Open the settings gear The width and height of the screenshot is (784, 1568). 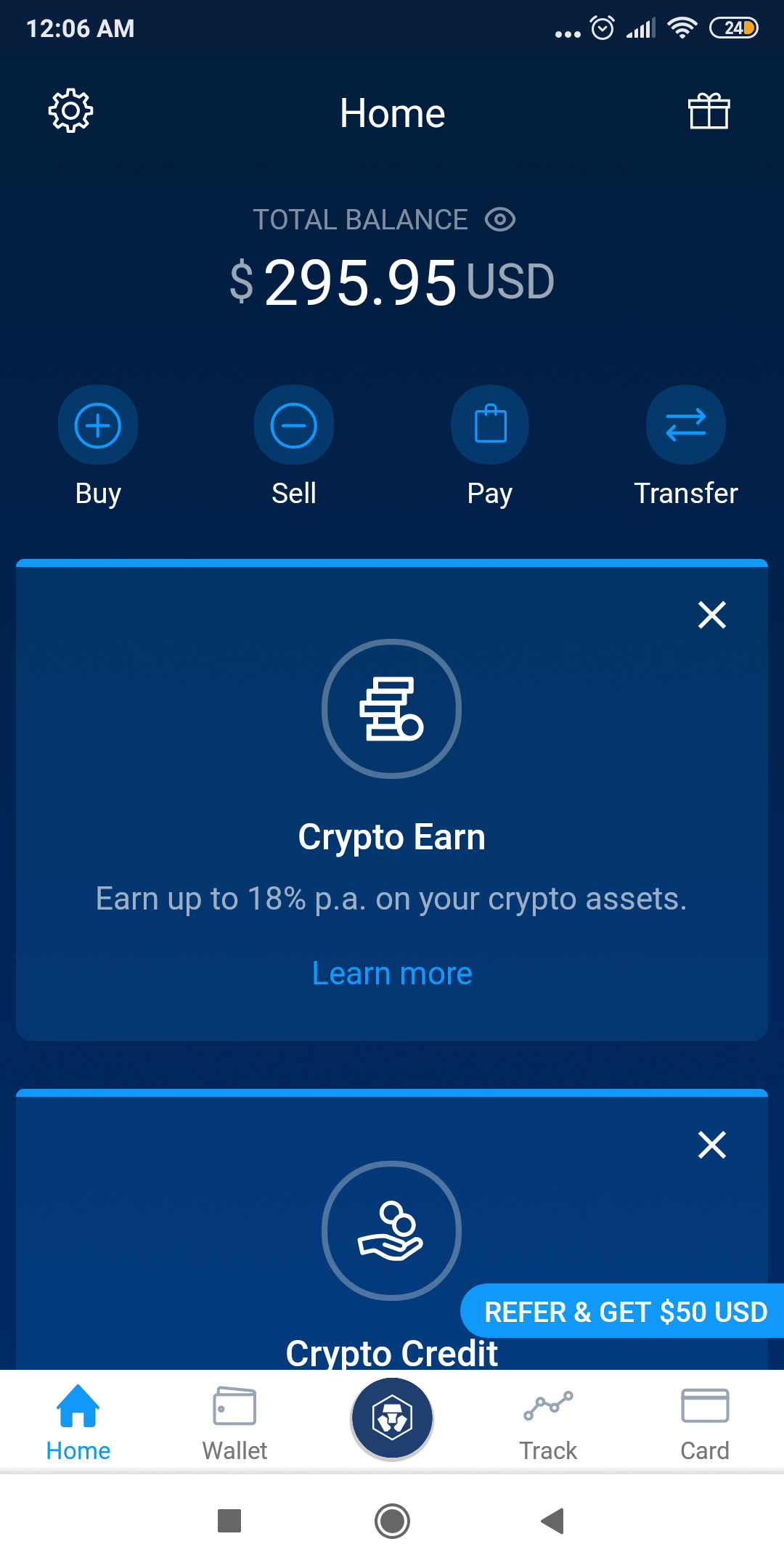click(x=70, y=111)
